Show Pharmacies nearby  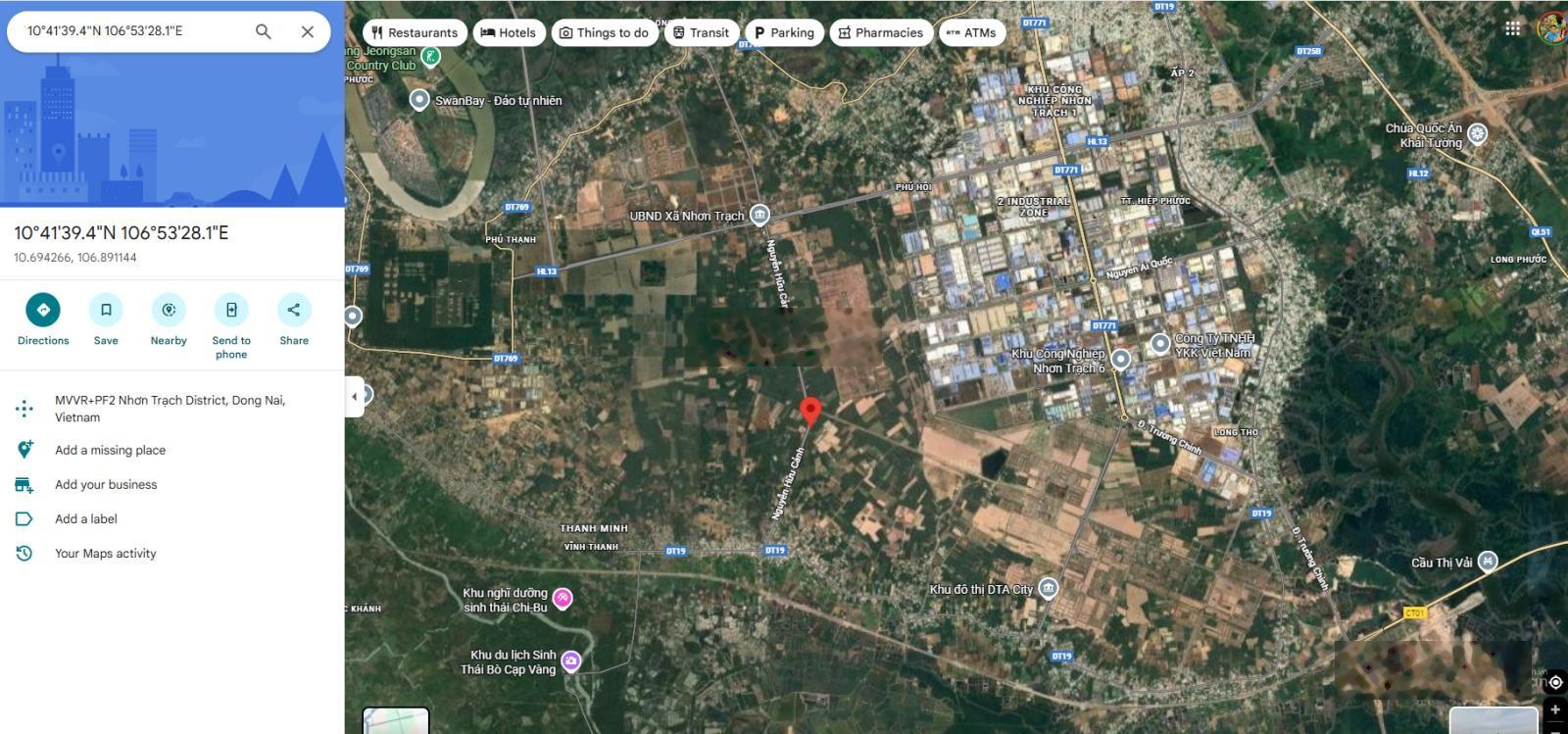click(880, 32)
